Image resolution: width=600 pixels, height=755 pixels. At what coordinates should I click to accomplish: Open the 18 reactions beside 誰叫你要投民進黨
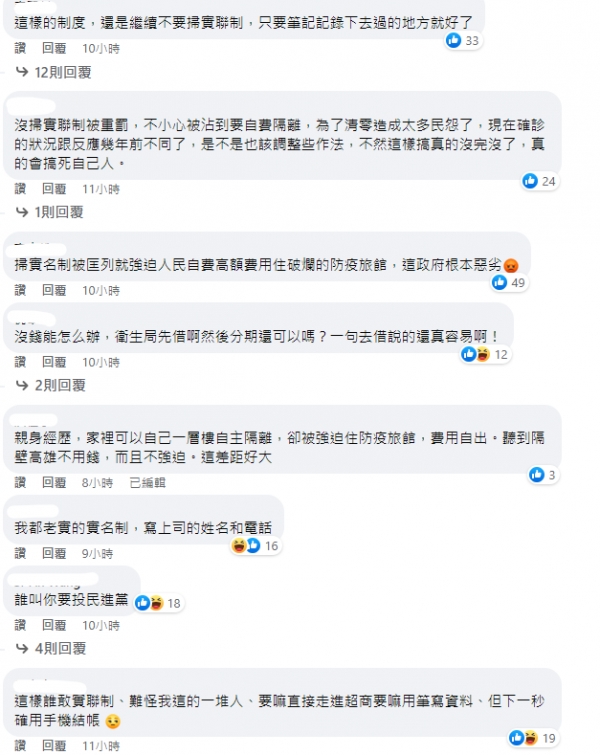click(160, 602)
